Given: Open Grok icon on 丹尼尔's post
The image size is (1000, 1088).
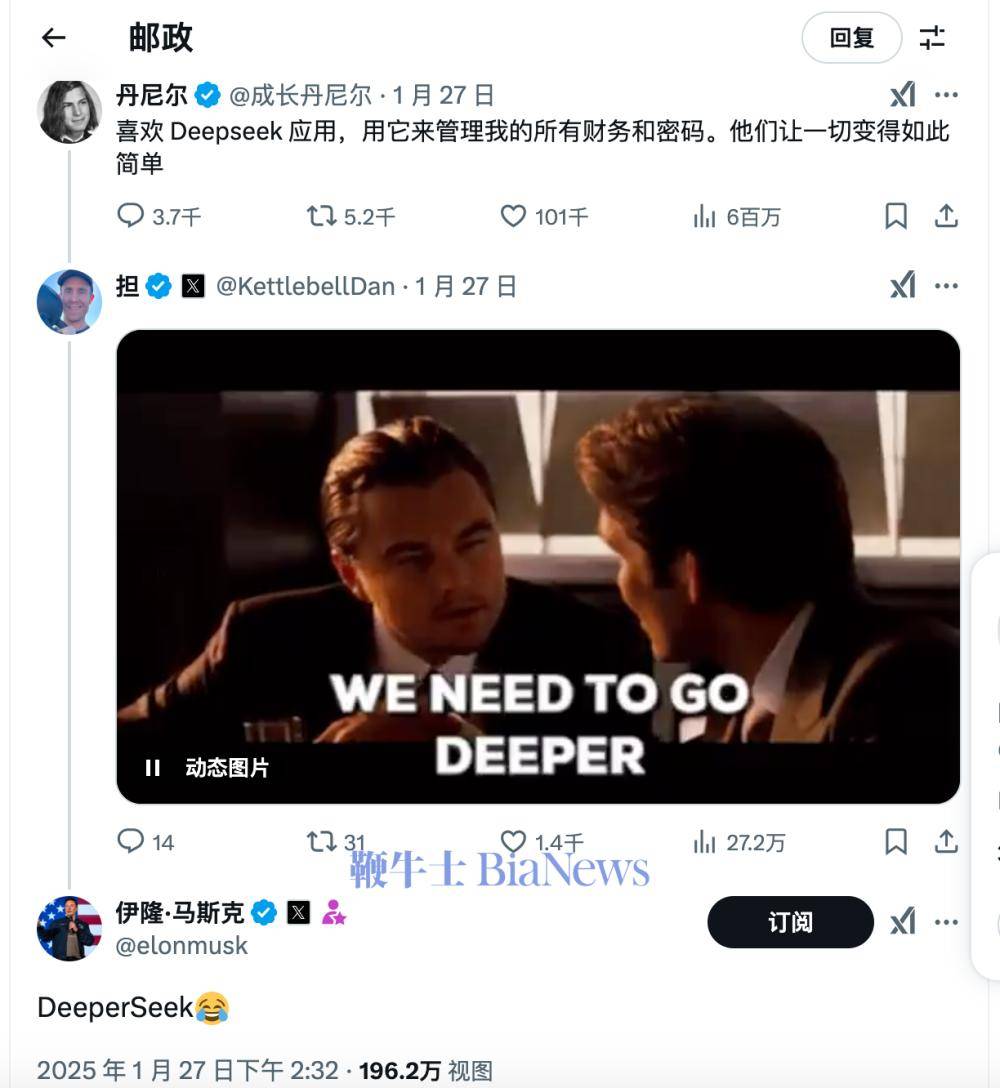Looking at the screenshot, I should pyautogui.click(x=902, y=95).
